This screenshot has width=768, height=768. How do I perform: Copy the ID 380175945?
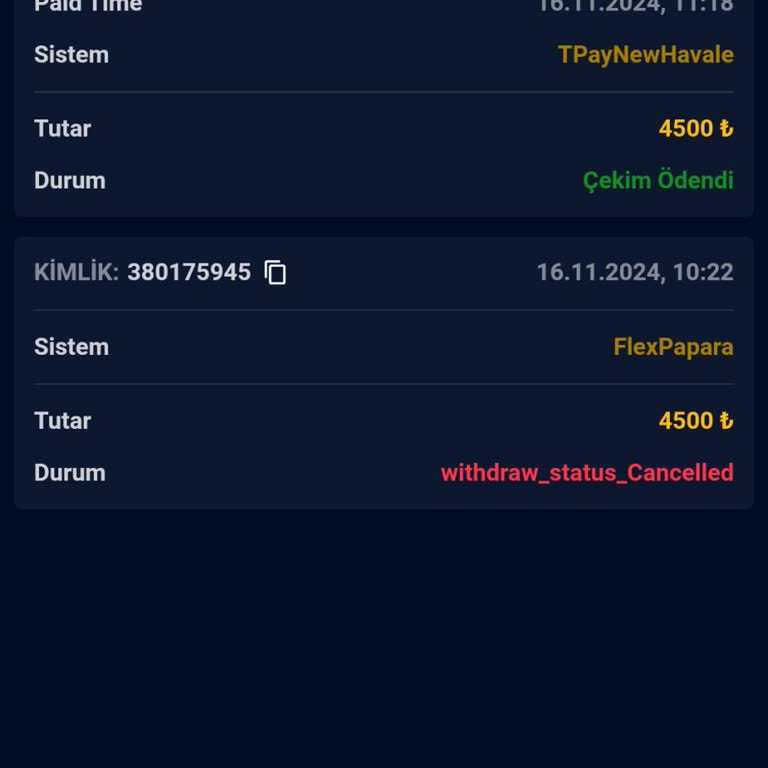(275, 272)
